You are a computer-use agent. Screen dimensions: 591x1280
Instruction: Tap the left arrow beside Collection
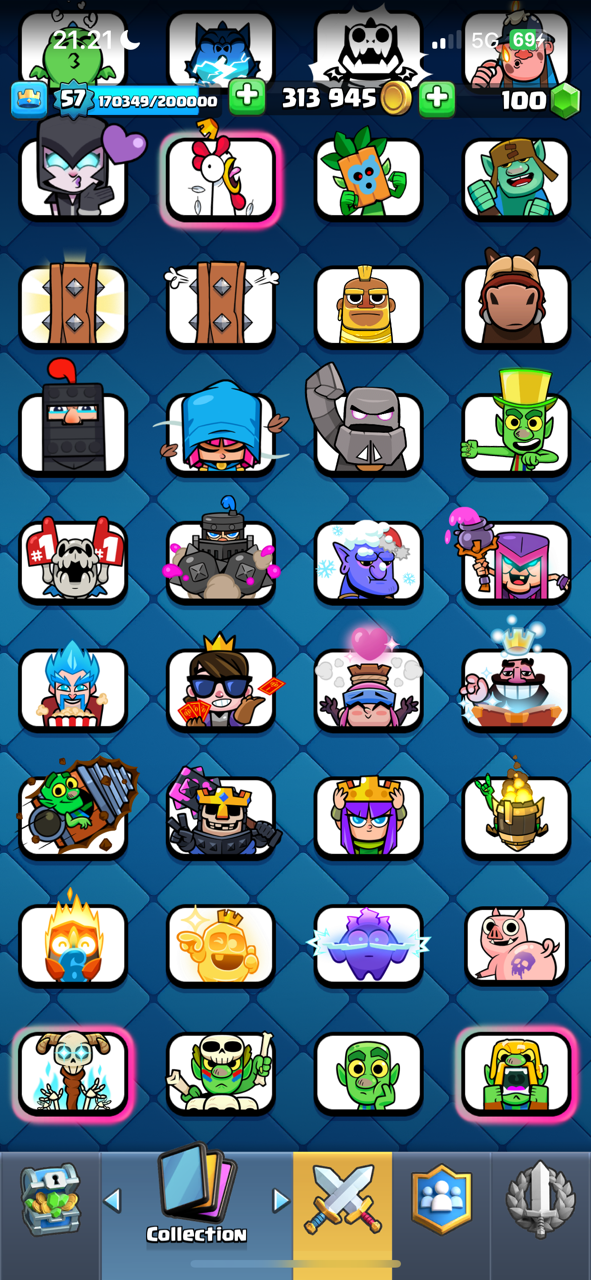(113, 1200)
